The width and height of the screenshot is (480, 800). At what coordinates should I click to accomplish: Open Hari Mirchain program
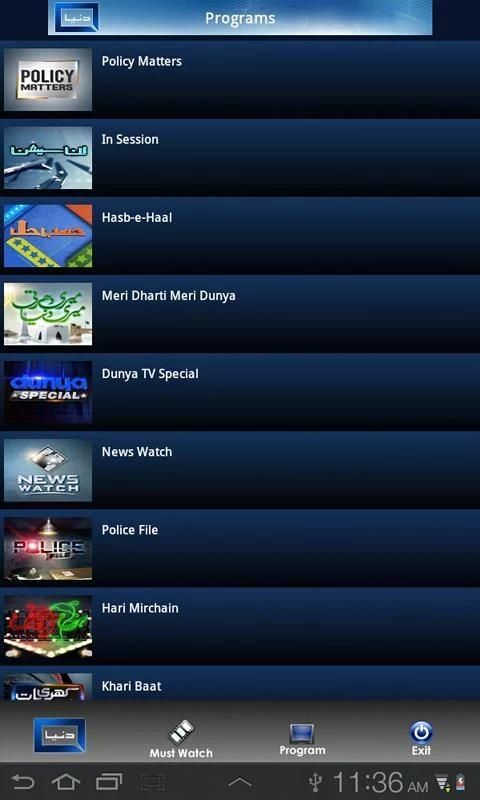(240, 626)
